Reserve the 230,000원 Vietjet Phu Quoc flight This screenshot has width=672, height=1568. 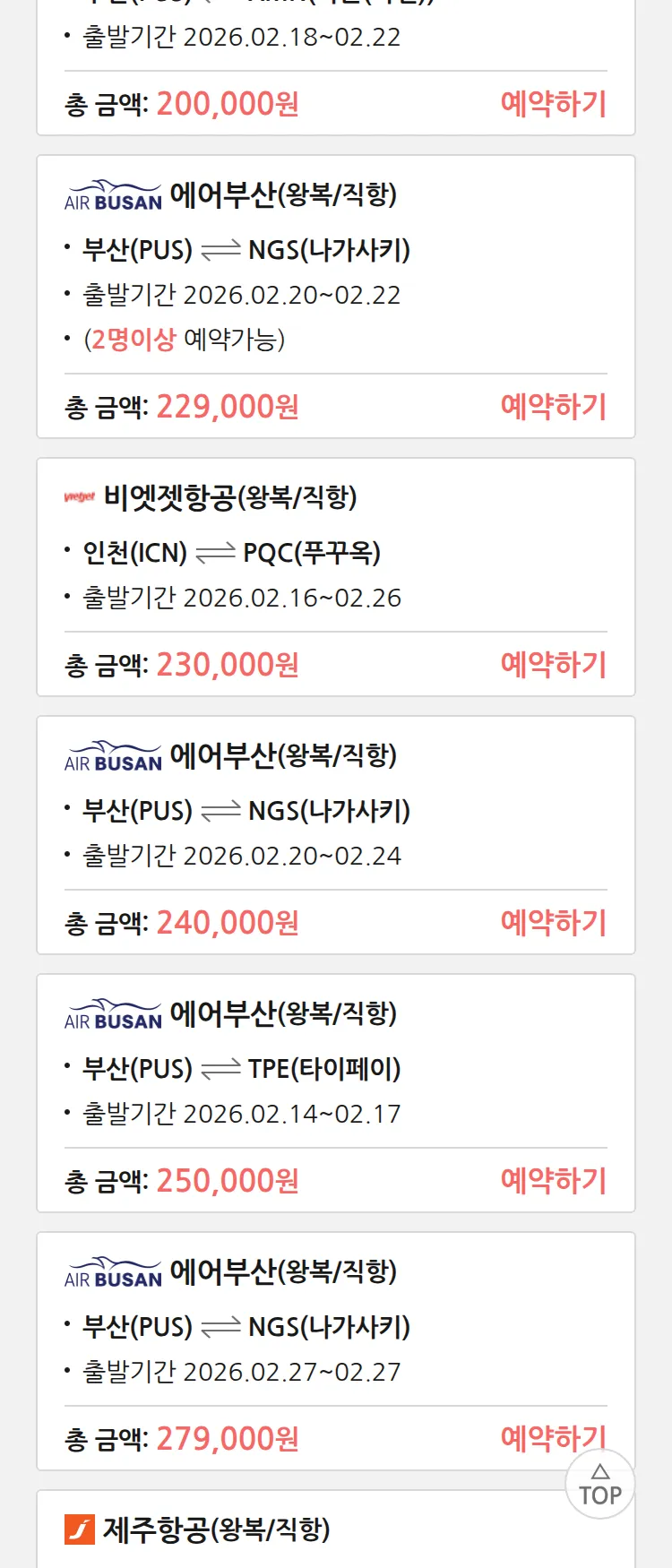(x=553, y=665)
